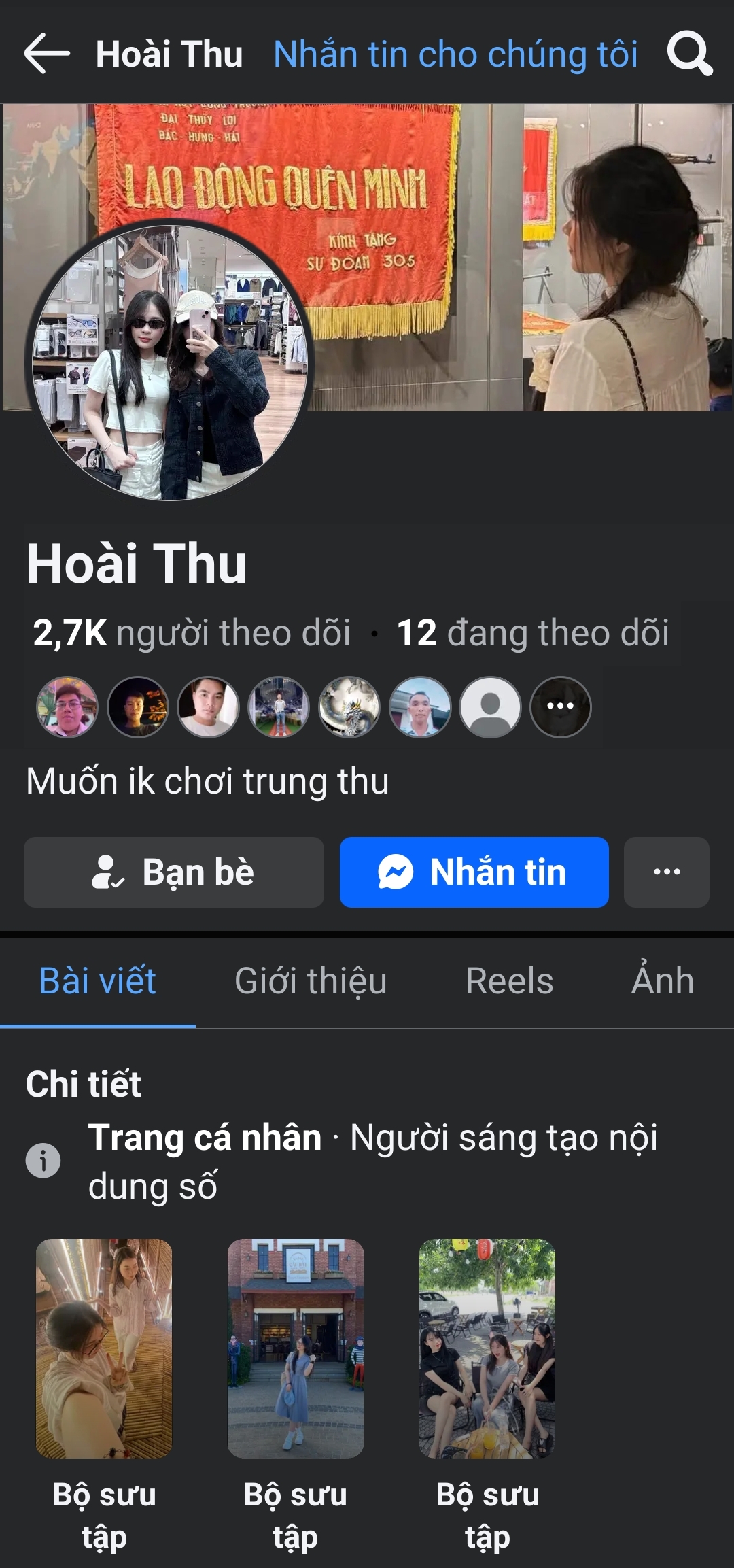Tap the 'Bạn bè' friends button
Image resolution: width=734 pixels, height=1568 pixels.
tap(173, 872)
